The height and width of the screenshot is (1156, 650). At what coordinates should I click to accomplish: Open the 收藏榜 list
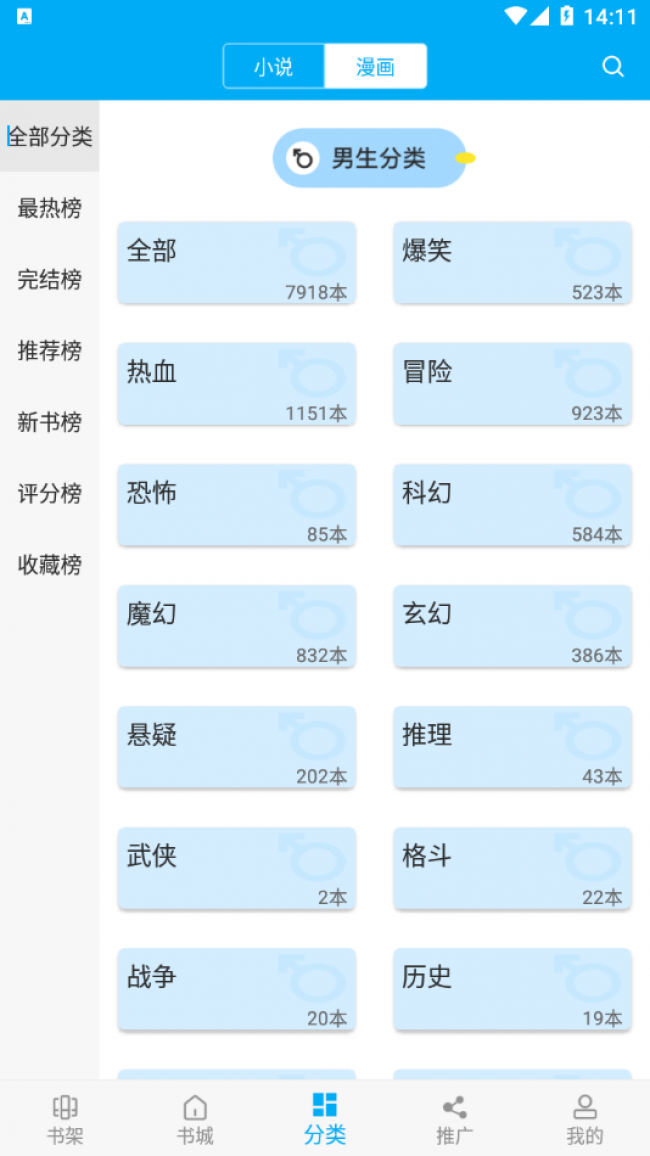pyautogui.click(x=49, y=565)
